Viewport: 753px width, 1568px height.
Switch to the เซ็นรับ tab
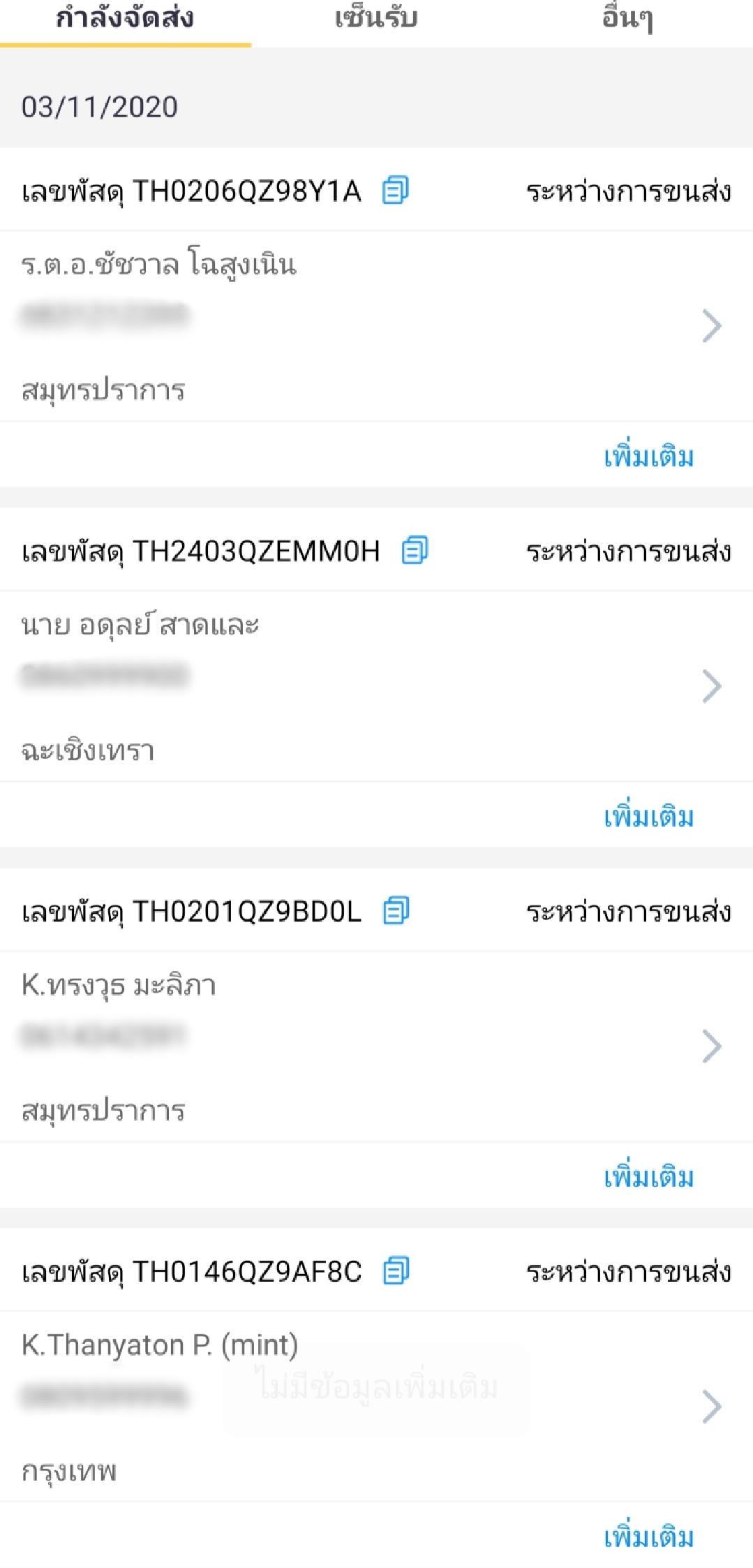(374, 20)
